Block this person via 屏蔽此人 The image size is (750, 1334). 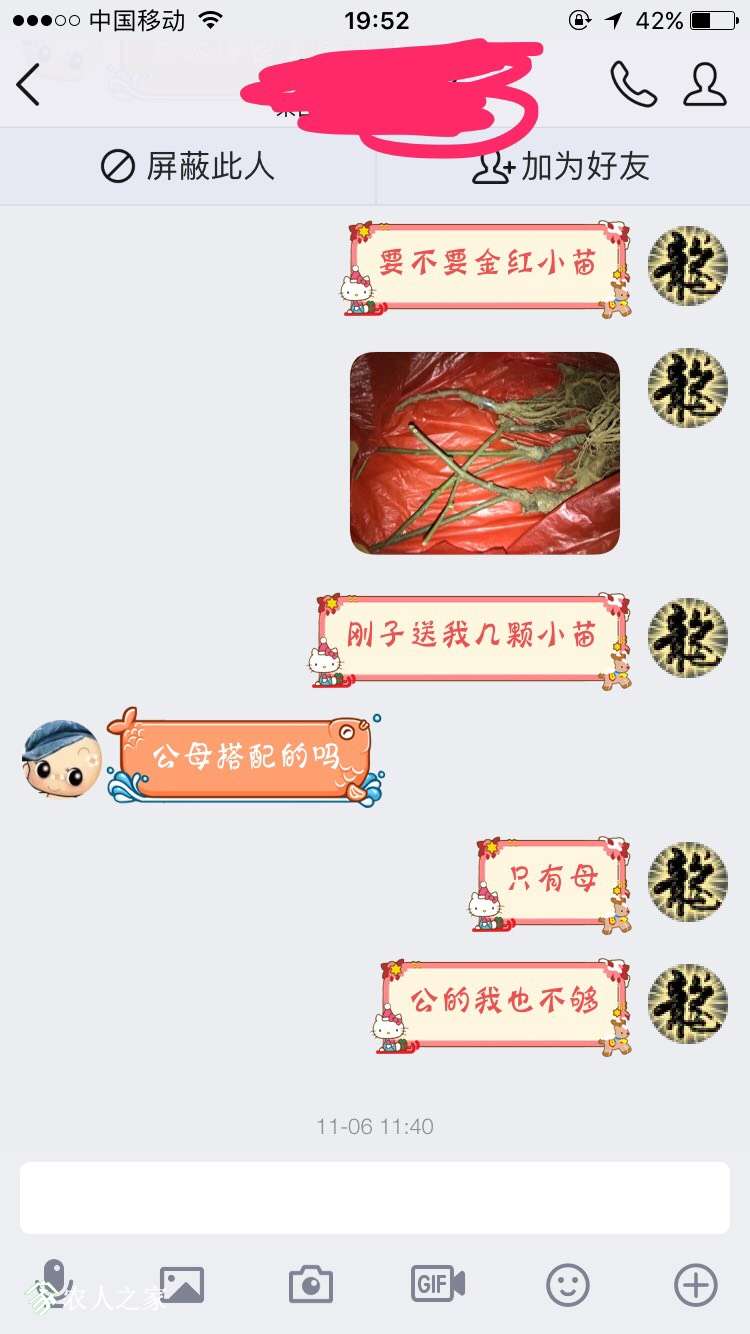(x=188, y=166)
